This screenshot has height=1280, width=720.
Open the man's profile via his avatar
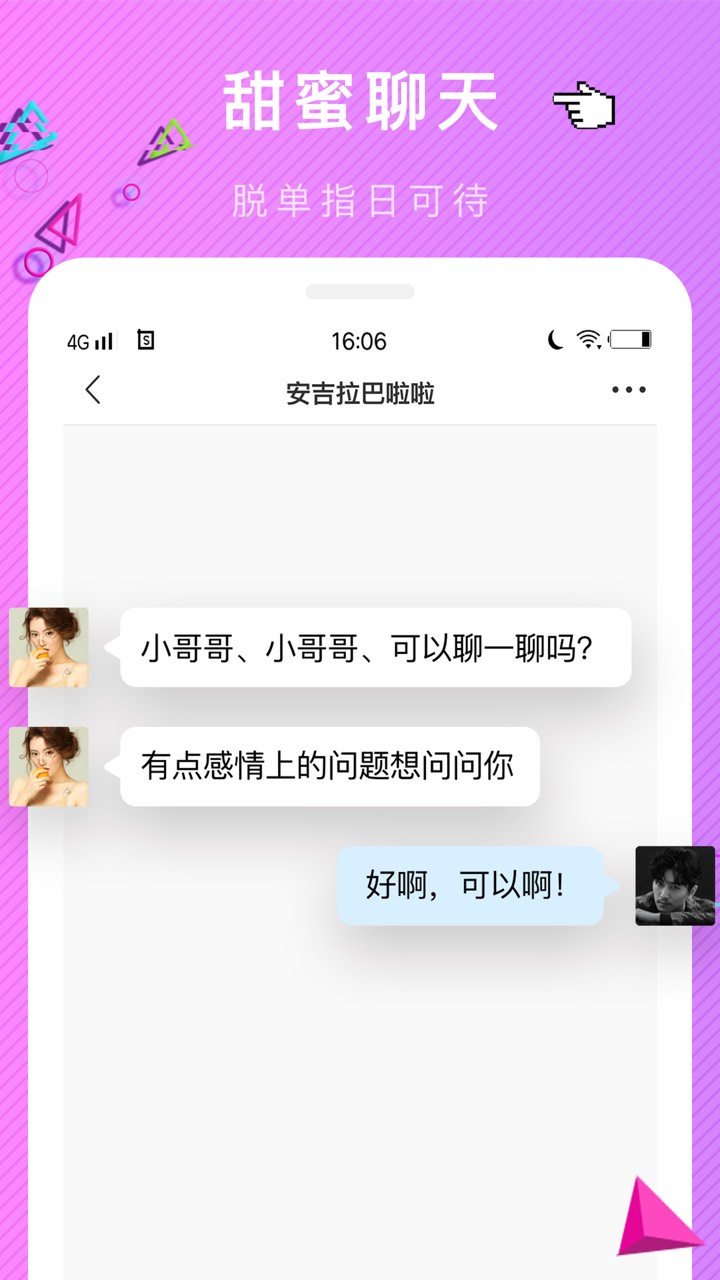(675, 888)
